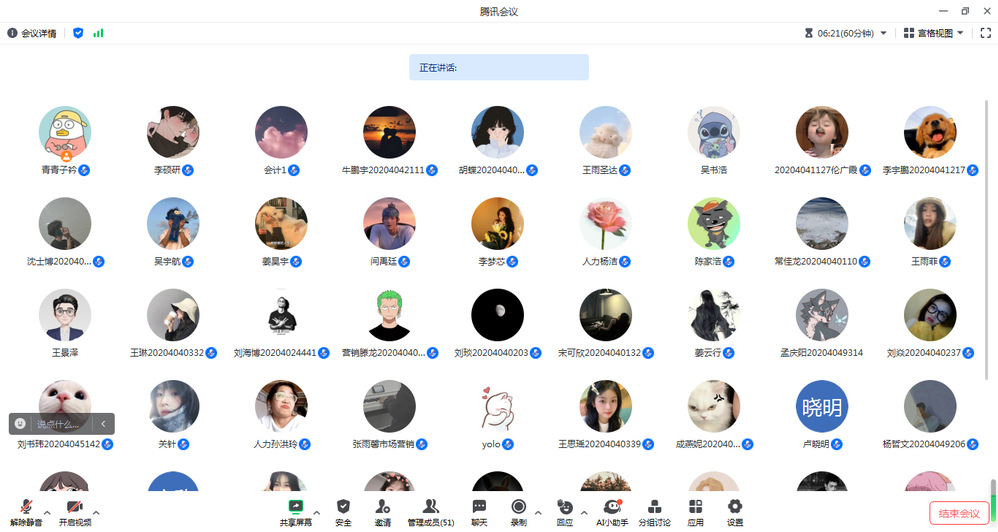Open the apps (应用) menu

click(x=695, y=511)
